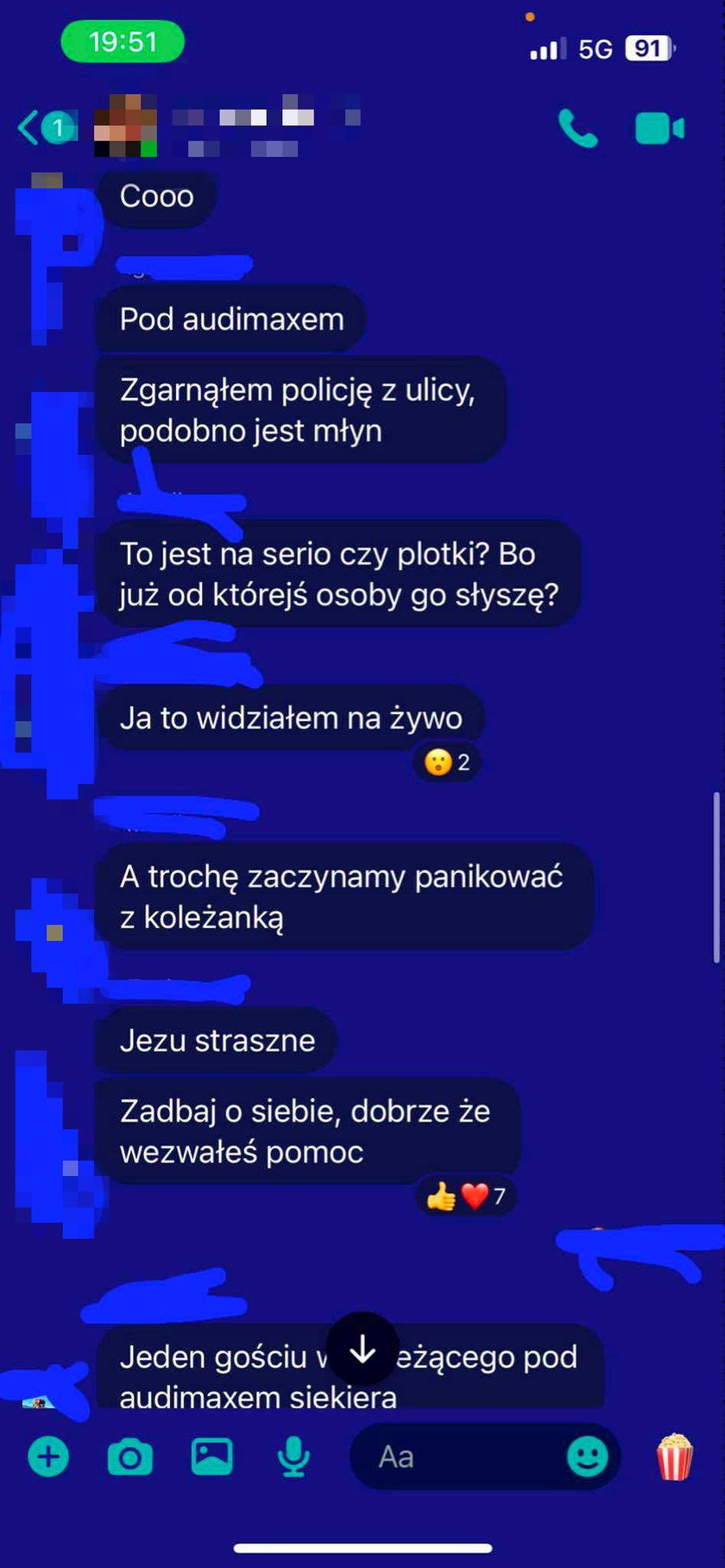This screenshot has width=725, height=1568.
Task: Open the emoji picker in message field
Action: click(x=587, y=1457)
